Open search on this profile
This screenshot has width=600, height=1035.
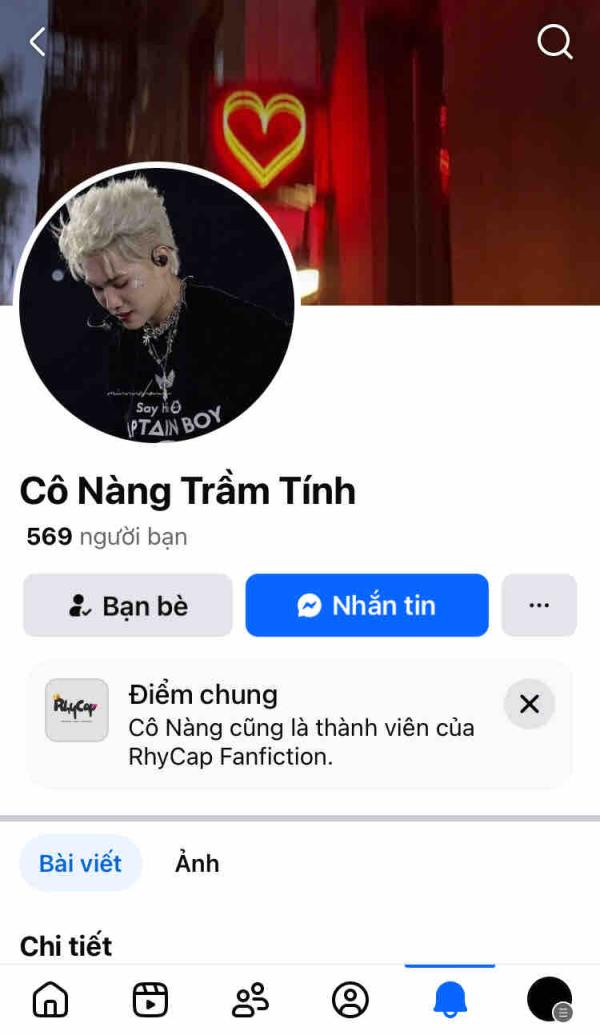[x=555, y=42]
